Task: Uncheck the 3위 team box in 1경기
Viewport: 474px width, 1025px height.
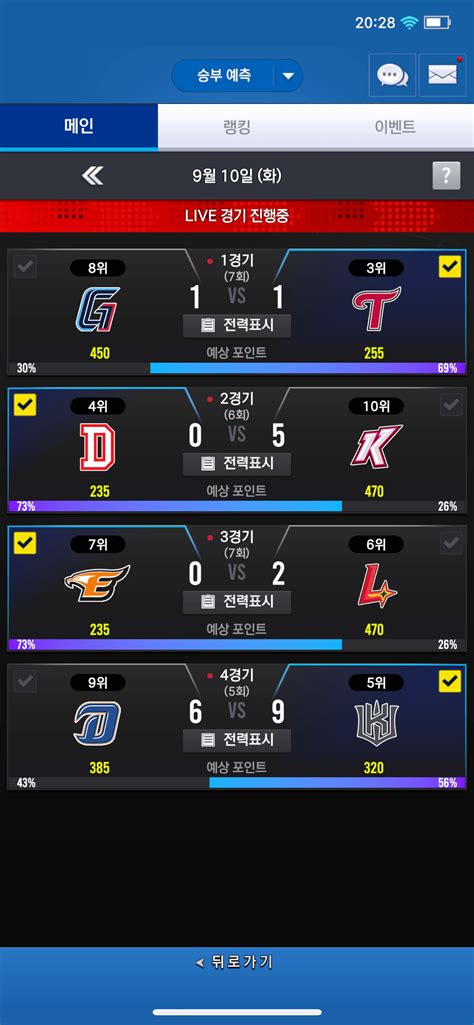Action: click(x=450, y=267)
